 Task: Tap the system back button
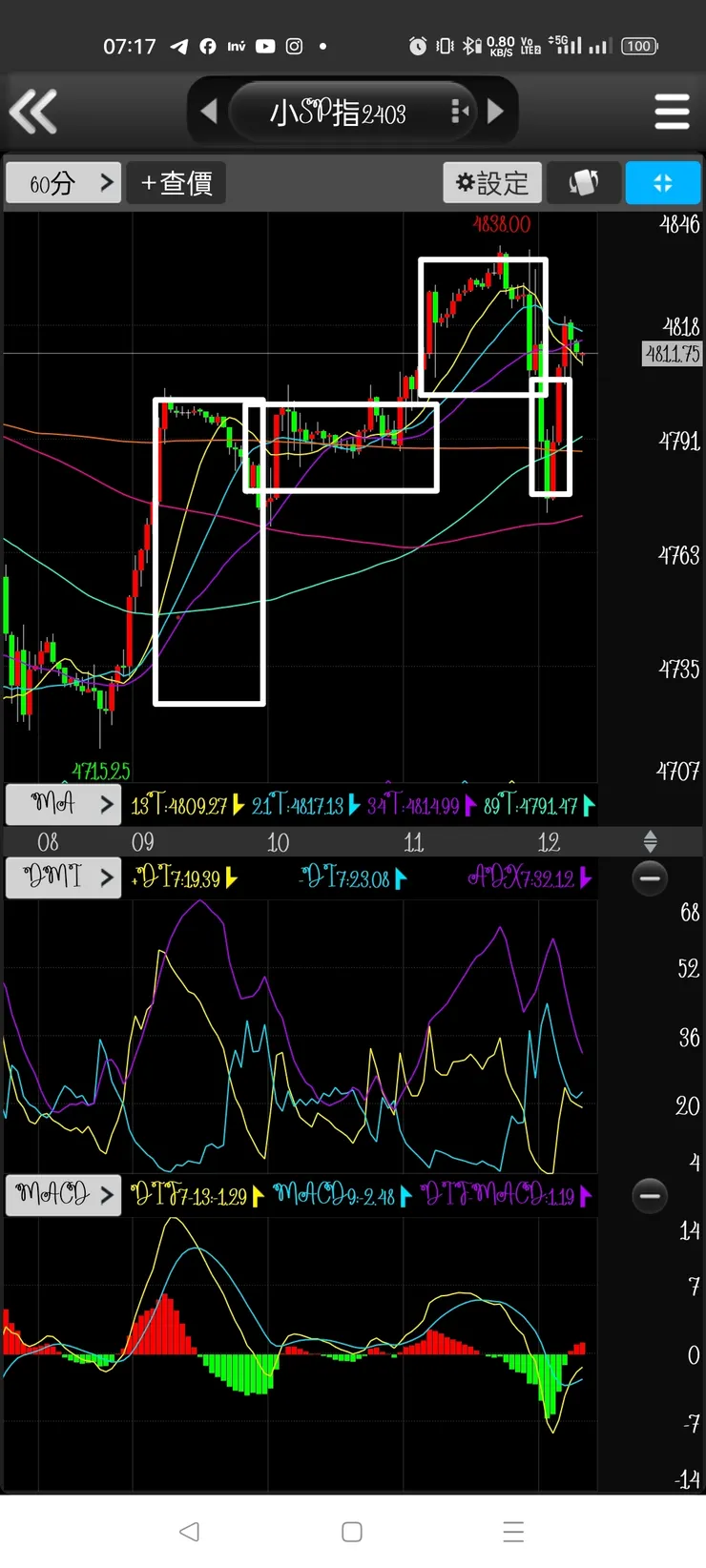(x=189, y=1532)
